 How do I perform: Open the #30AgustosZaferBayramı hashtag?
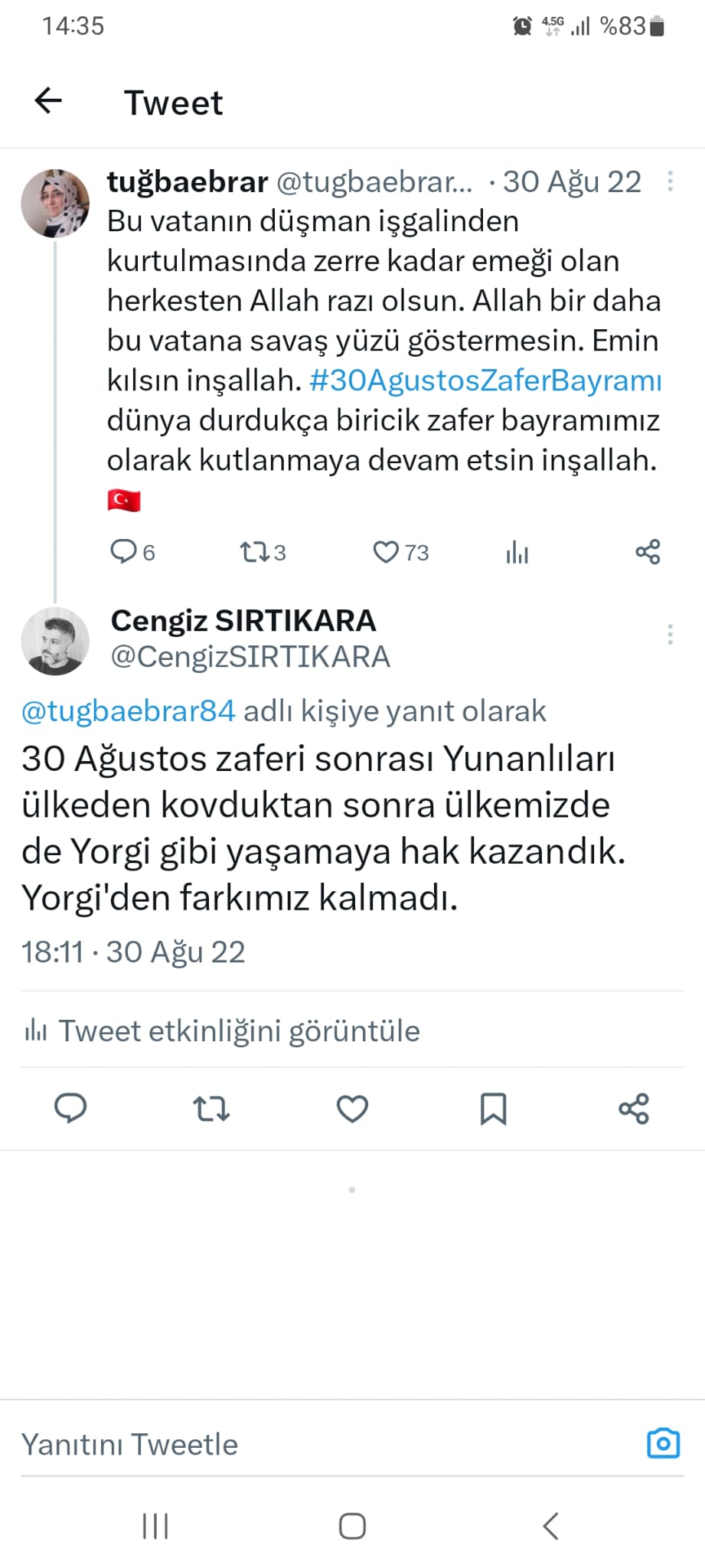[x=485, y=381]
